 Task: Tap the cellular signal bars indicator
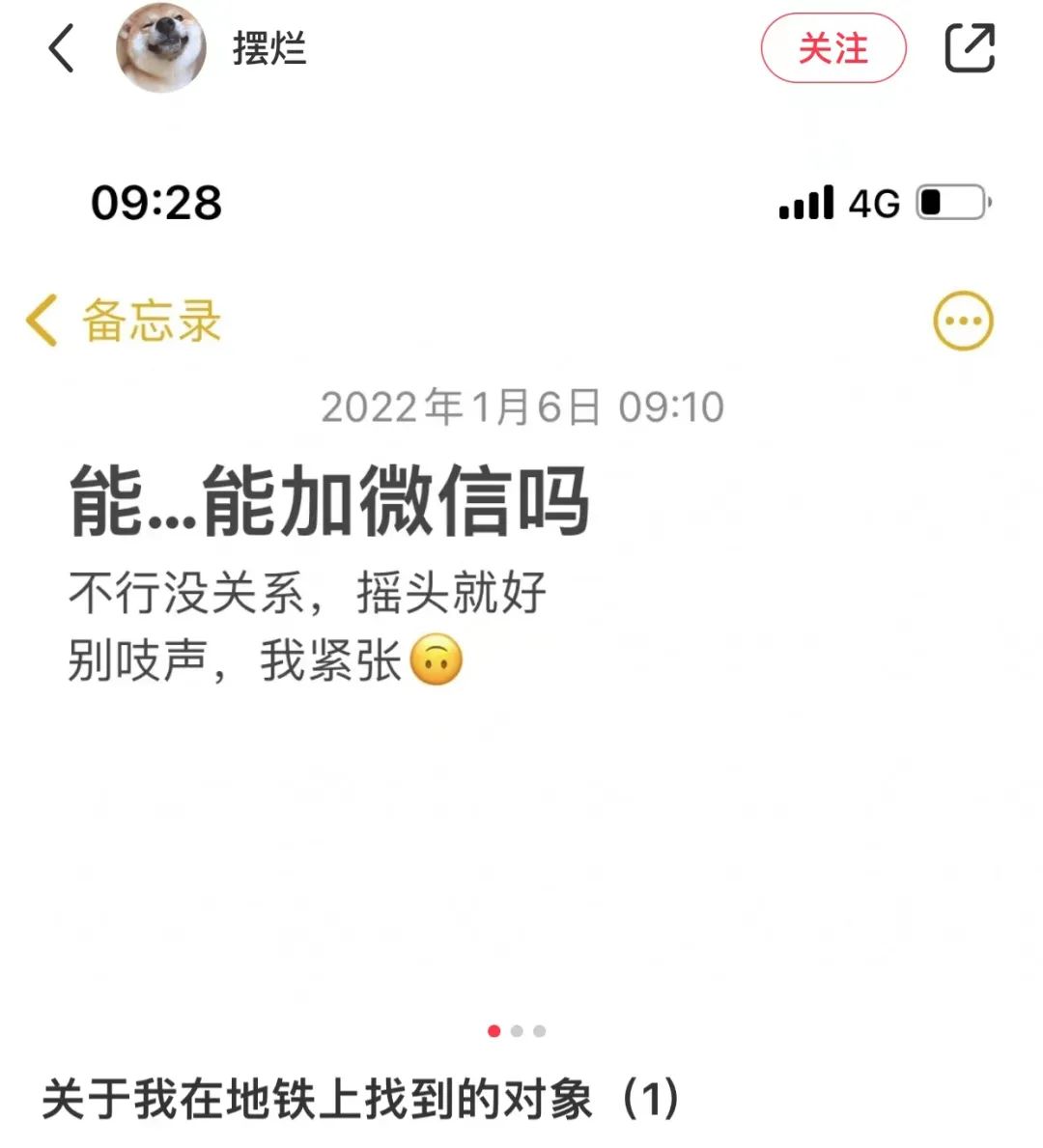(x=807, y=203)
